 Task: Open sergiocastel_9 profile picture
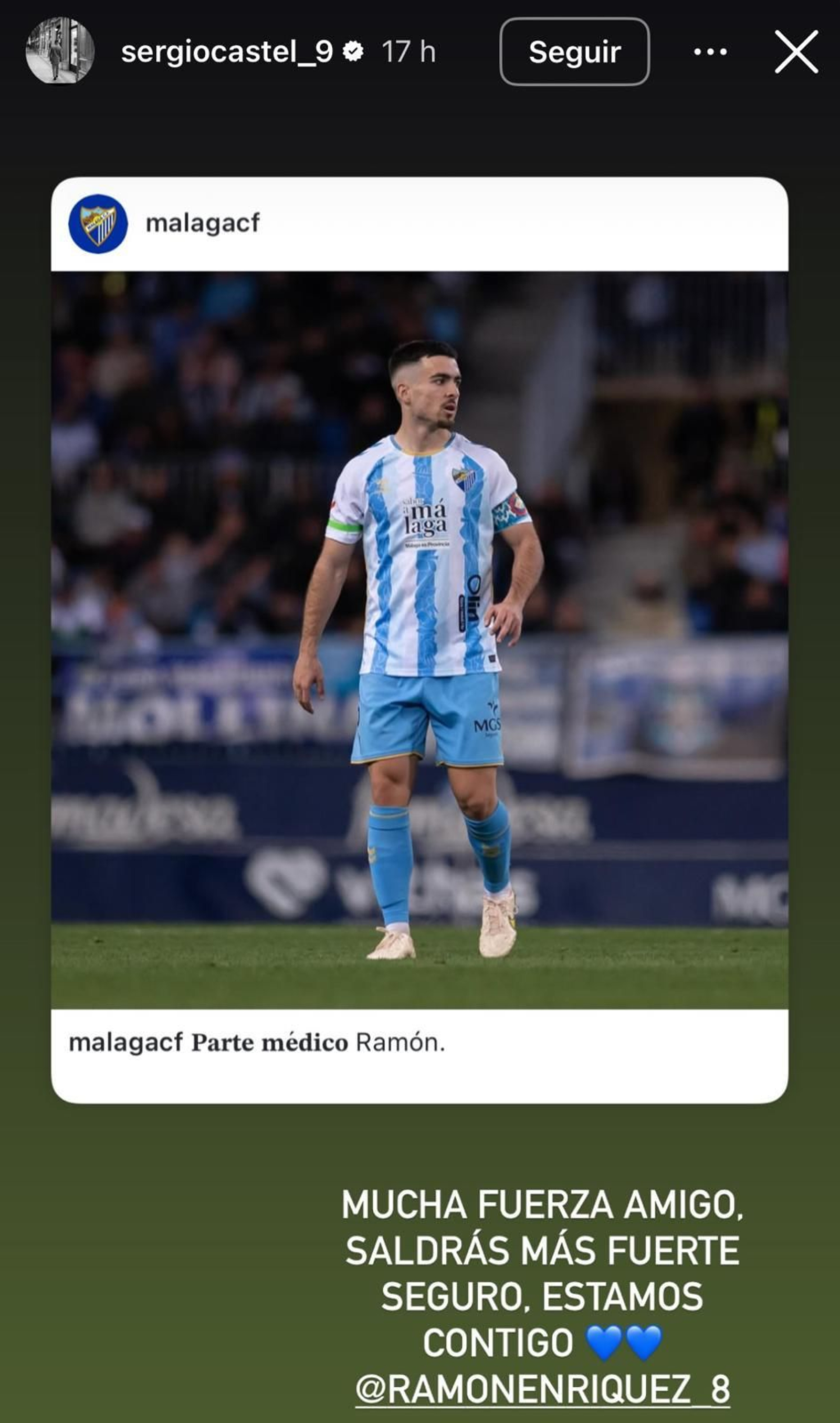[x=60, y=51]
